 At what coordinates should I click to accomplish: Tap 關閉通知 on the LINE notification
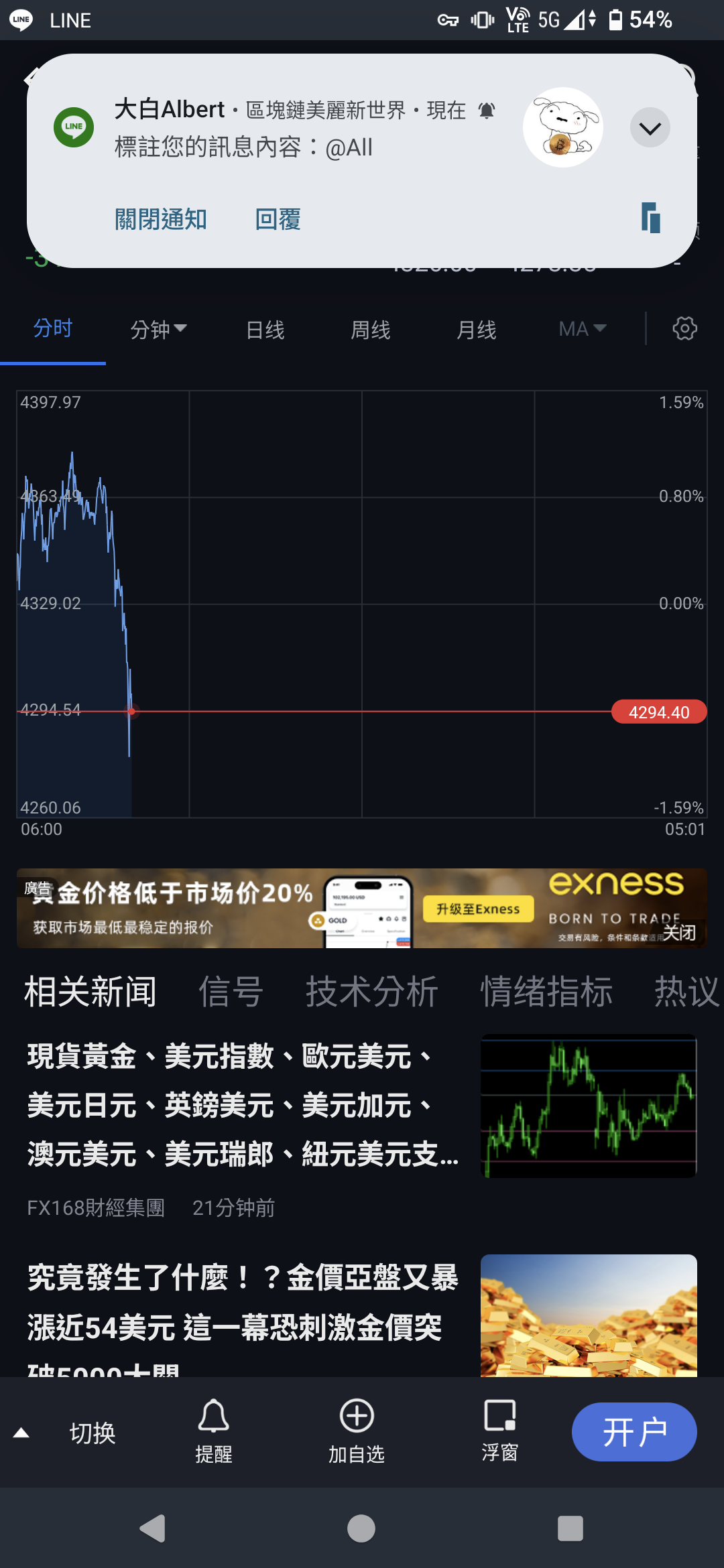pos(161,219)
